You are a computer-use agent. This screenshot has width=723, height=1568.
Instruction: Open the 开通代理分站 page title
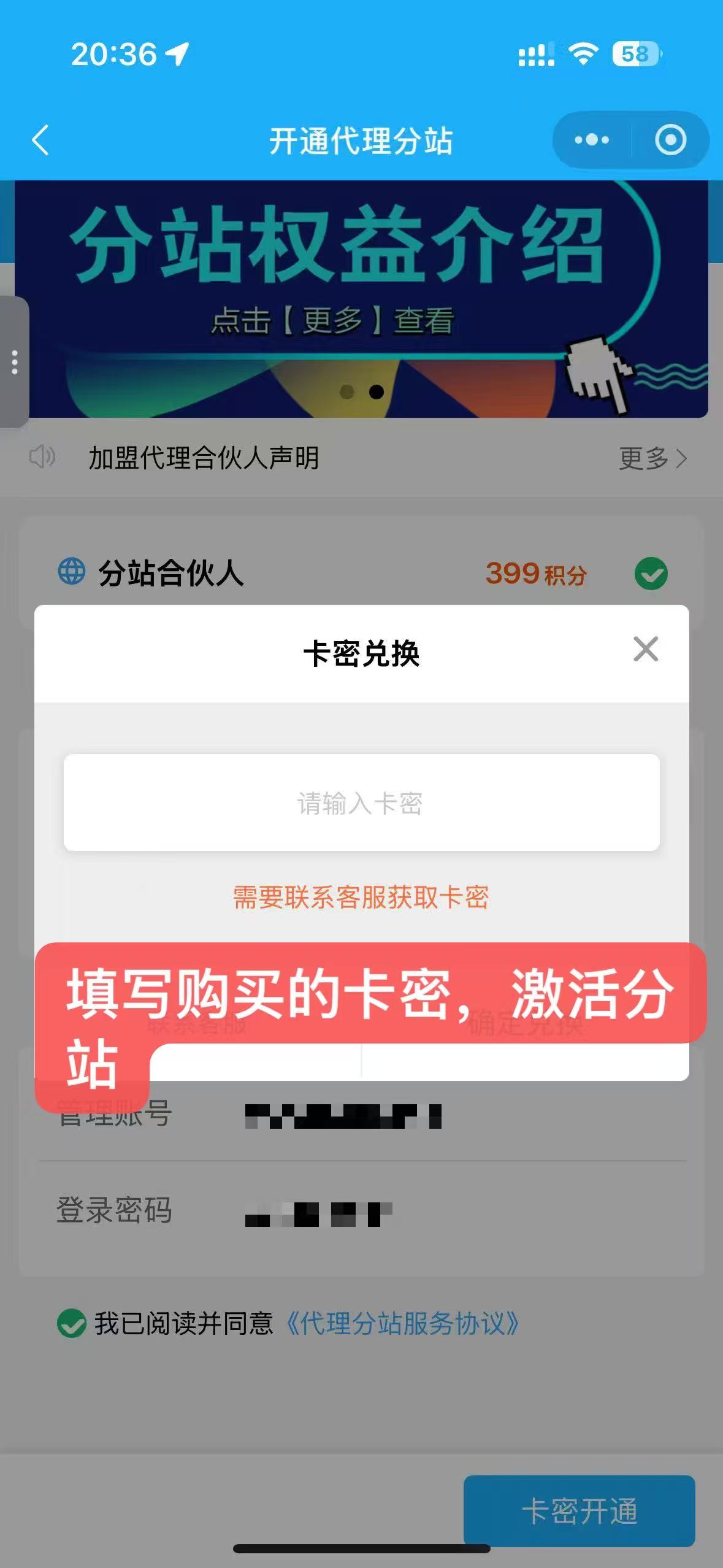click(361, 140)
